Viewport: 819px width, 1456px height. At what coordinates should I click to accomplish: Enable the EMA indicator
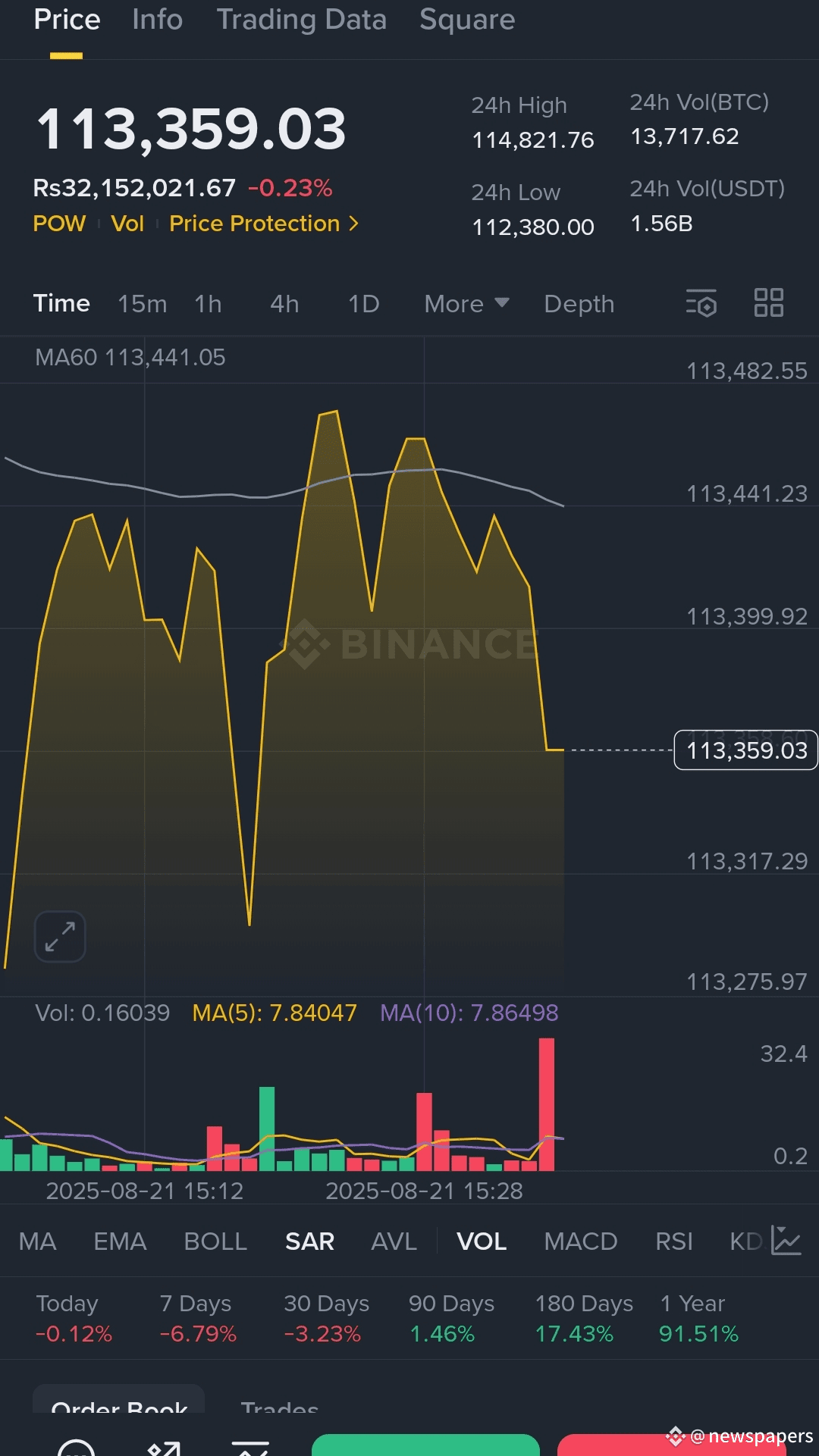point(120,1242)
